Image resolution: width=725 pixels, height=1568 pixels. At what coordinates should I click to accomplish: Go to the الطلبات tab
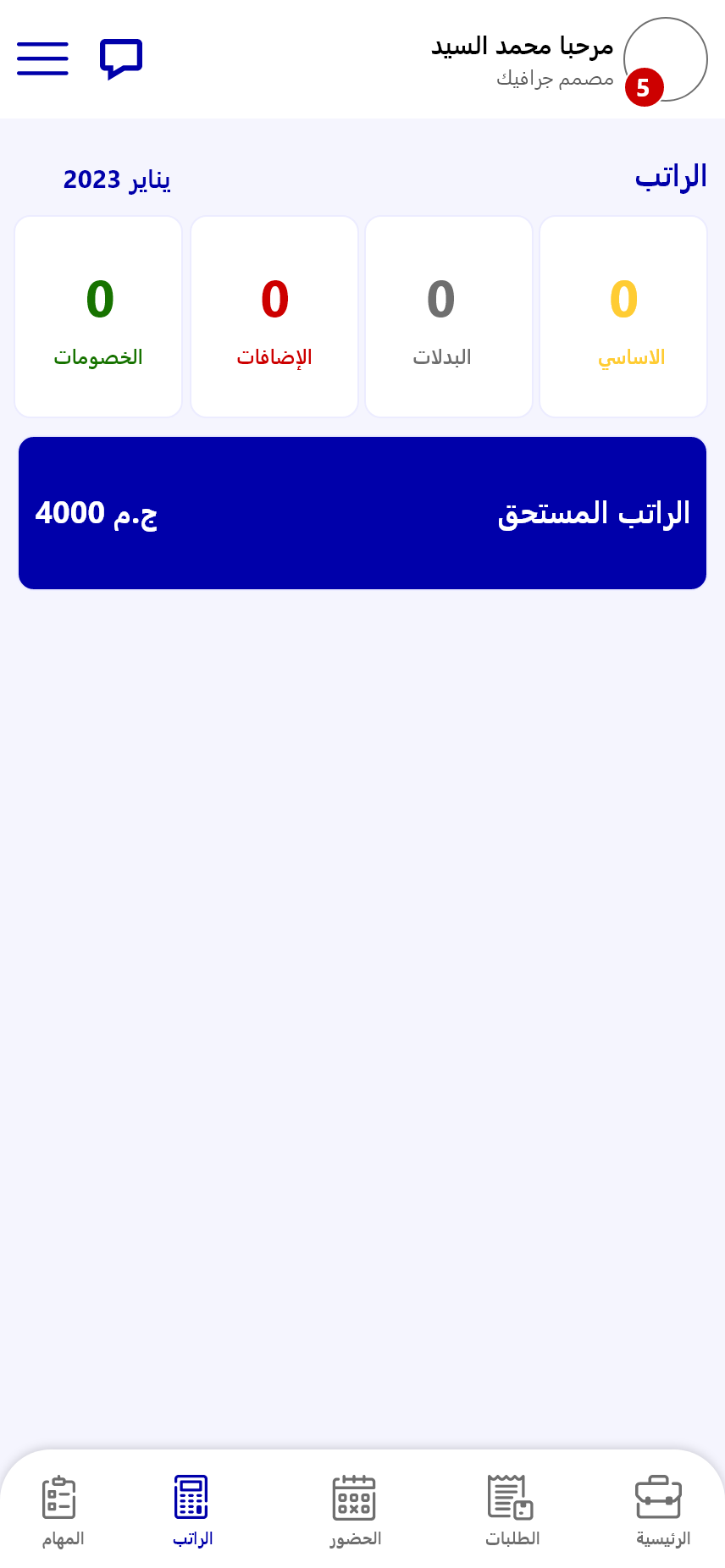point(512,1510)
